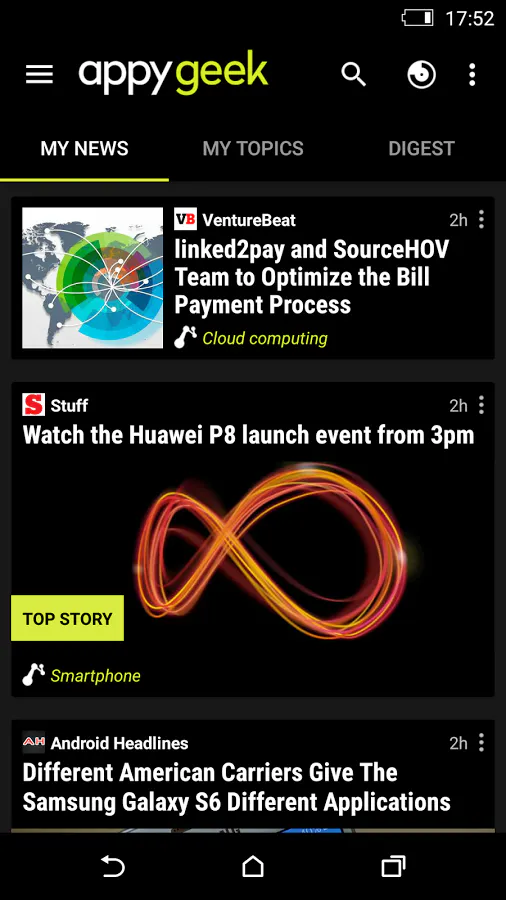Open the Huawei P8 launch event story
Image resolution: width=506 pixels, height=900 pixels.
[248, 436]
